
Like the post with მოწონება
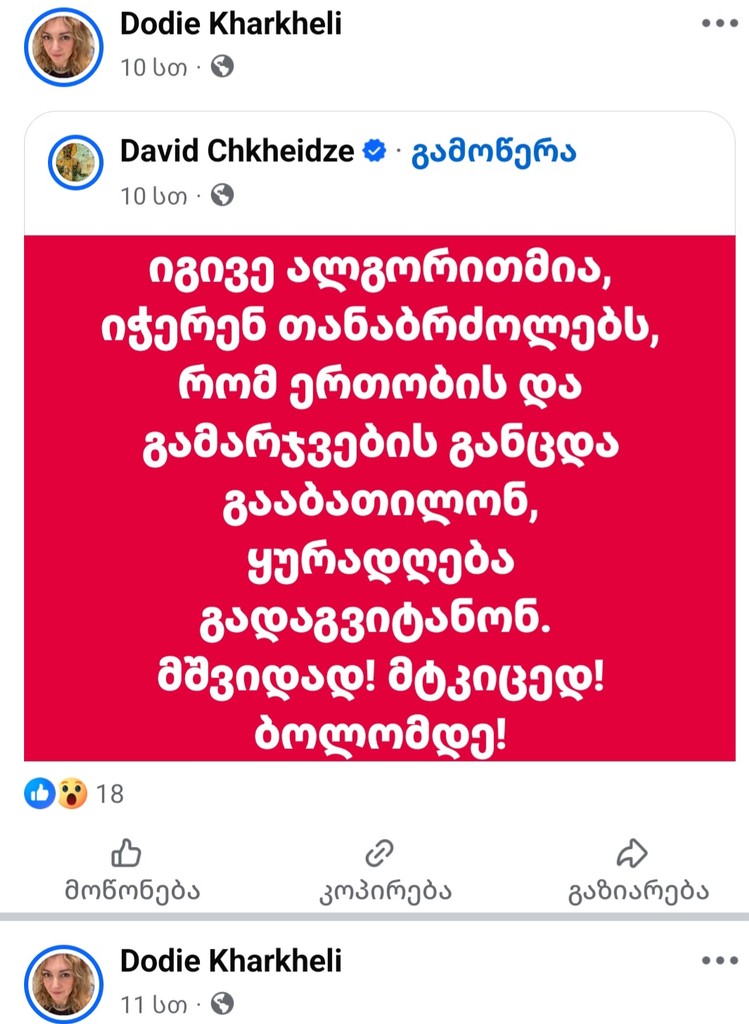coord(126,869)
